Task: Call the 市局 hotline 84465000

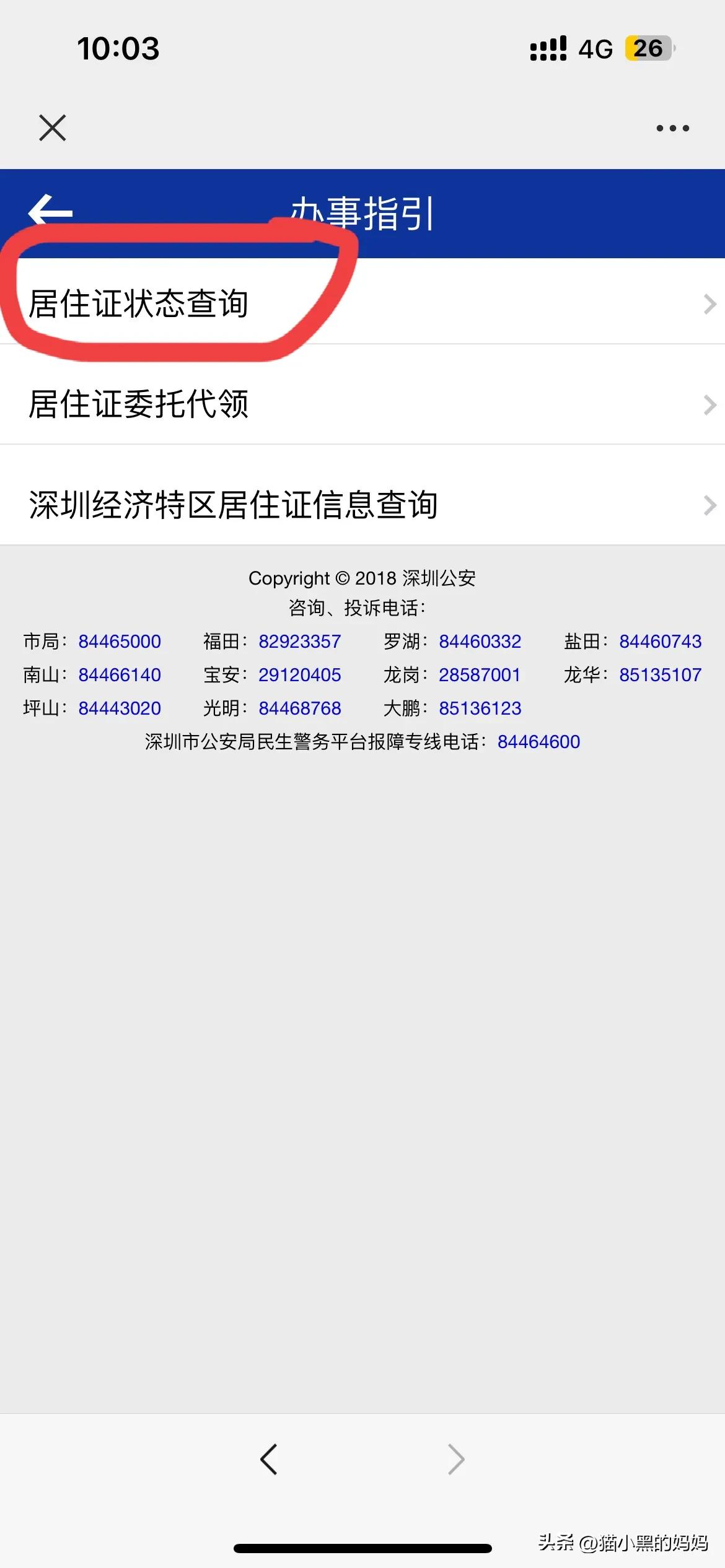Action: point(119,642)
